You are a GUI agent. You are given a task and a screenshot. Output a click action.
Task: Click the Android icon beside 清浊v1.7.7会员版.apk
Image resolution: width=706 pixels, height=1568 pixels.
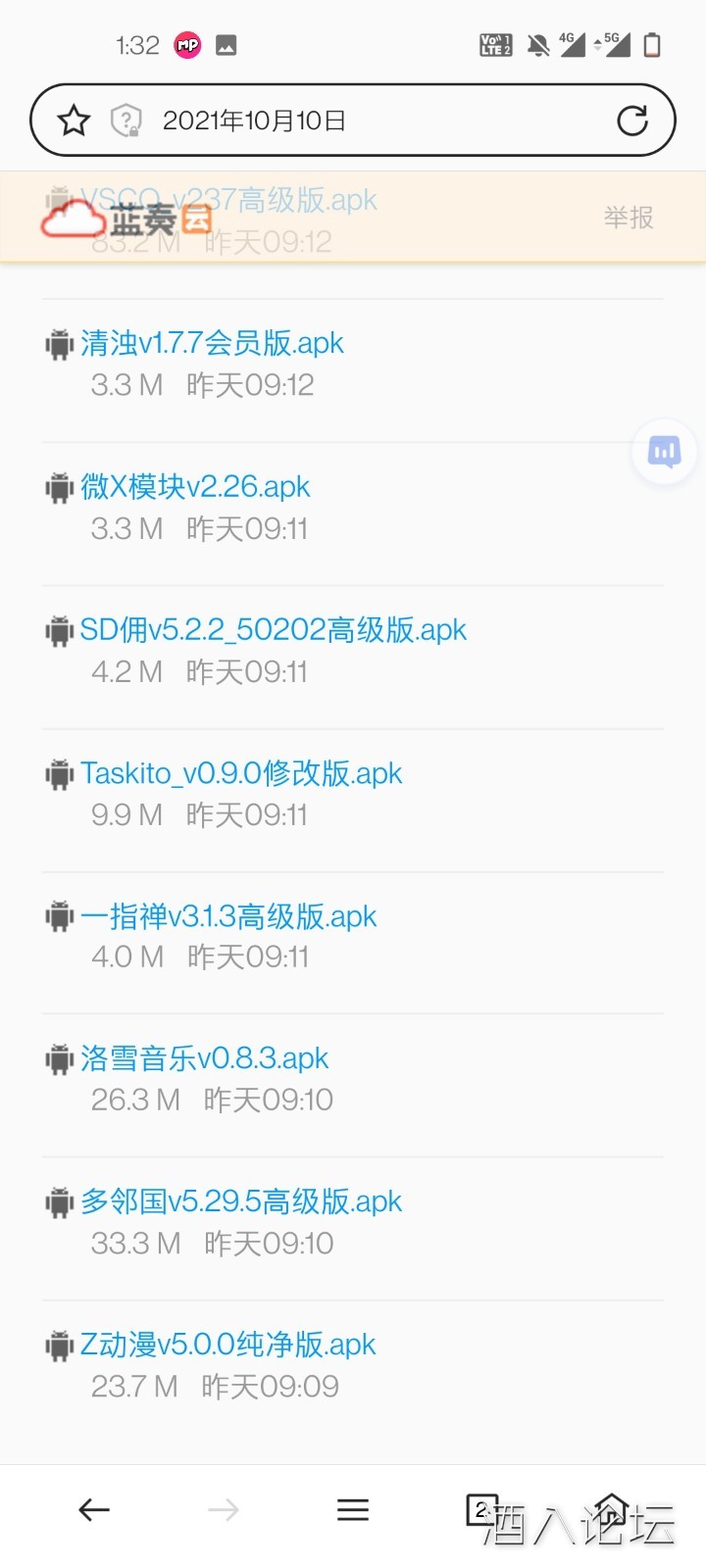click(x=59, y=343)
